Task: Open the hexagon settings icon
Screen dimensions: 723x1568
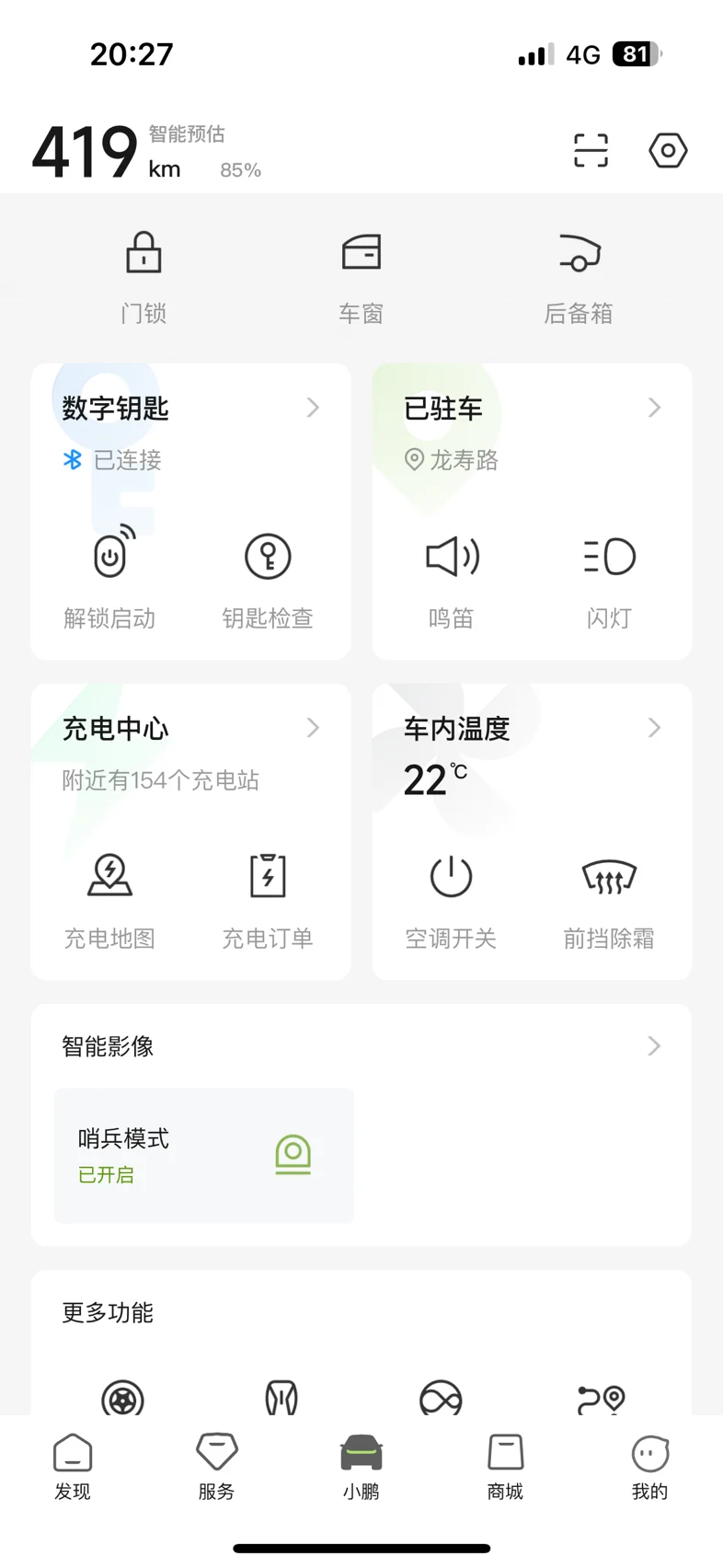Action: click(668, 150)
